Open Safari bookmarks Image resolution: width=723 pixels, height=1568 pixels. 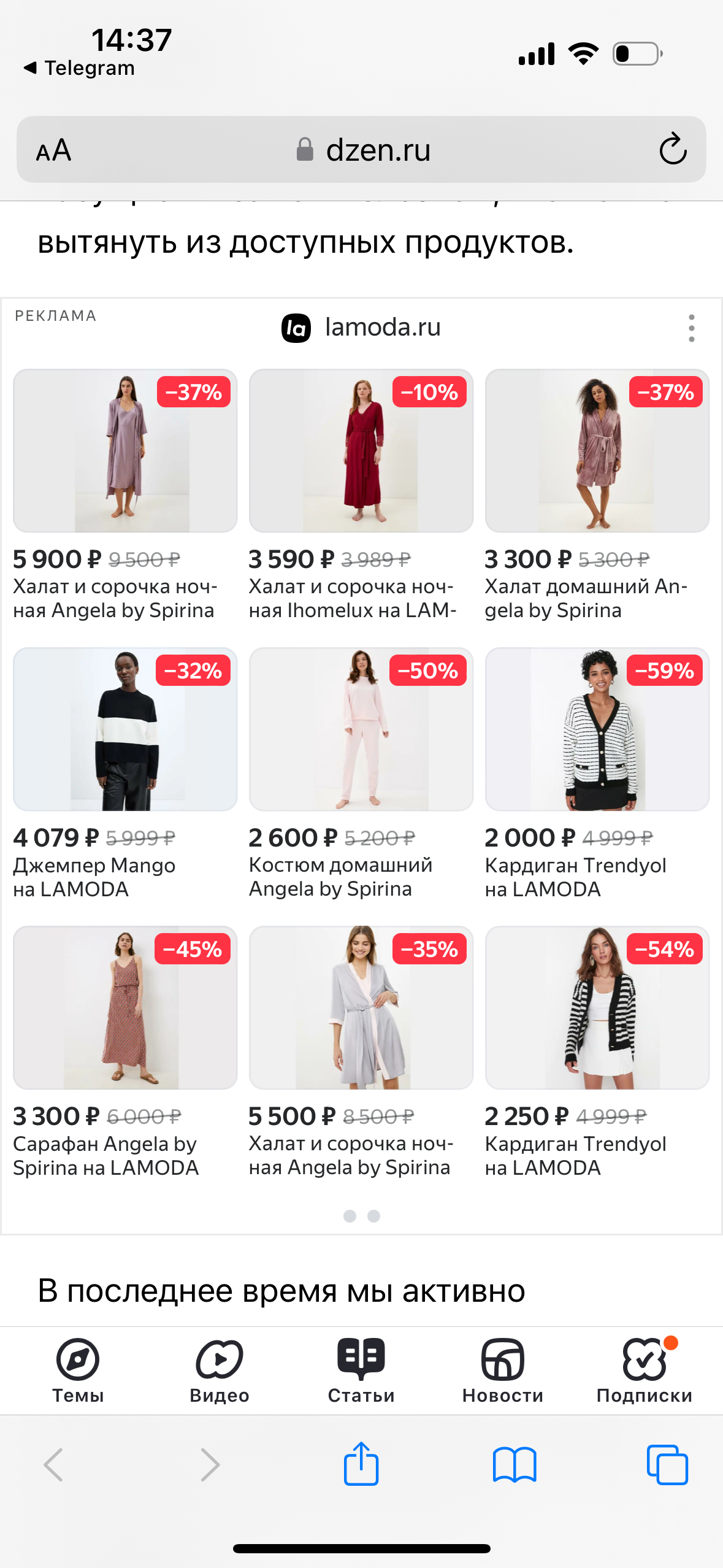click(515, 1464)
